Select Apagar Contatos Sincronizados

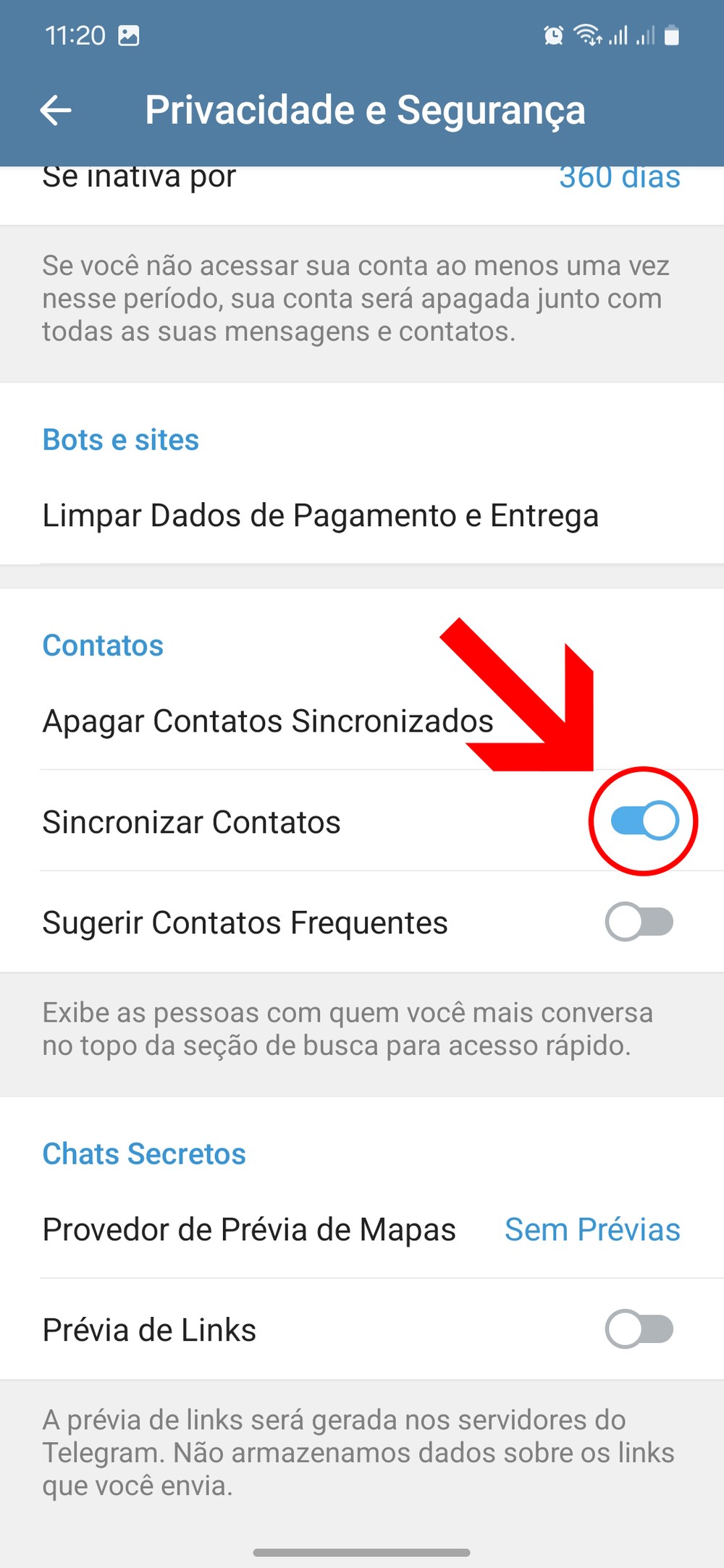268,721
